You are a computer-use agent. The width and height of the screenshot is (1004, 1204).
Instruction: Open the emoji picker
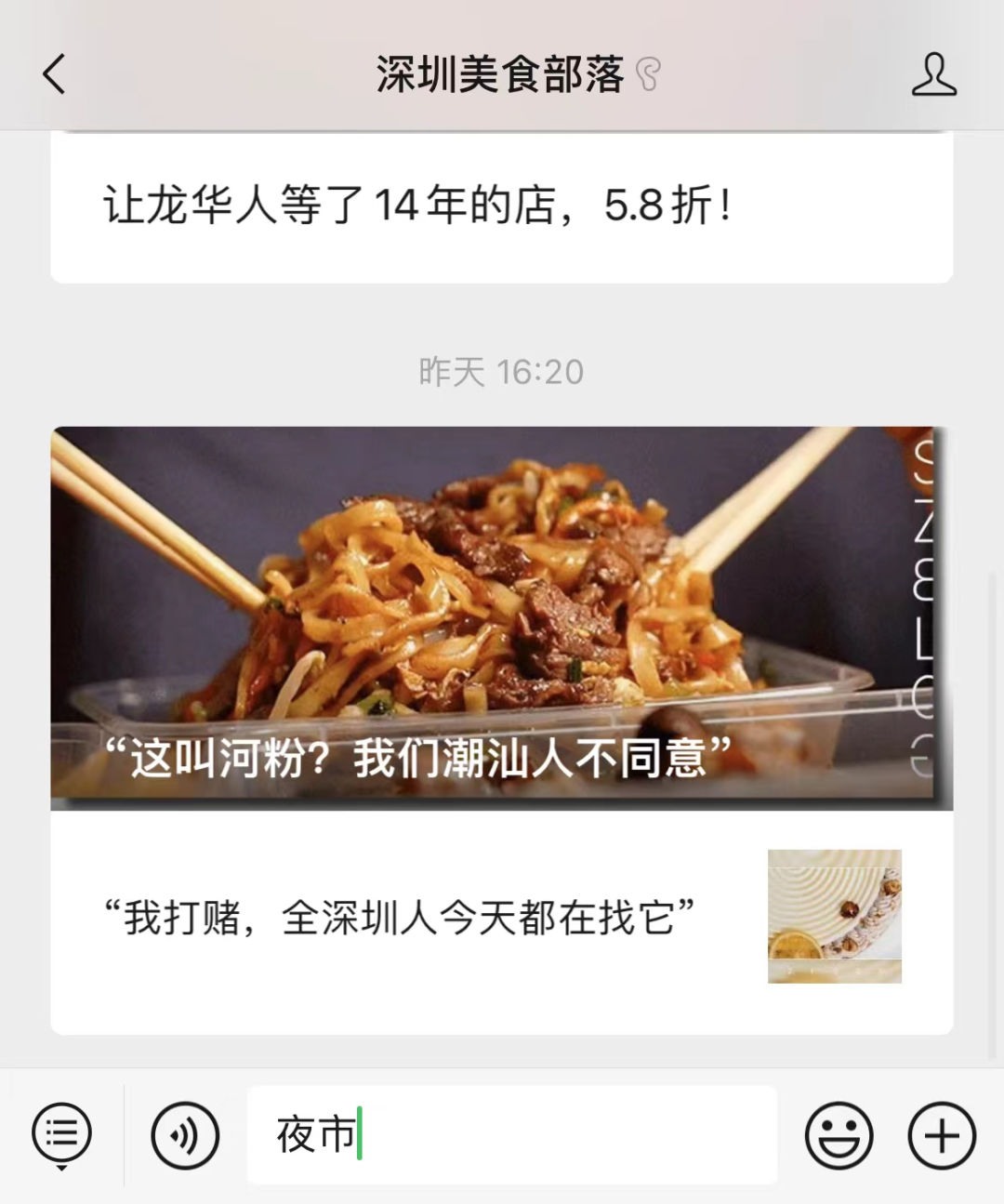coord(839,1135)
